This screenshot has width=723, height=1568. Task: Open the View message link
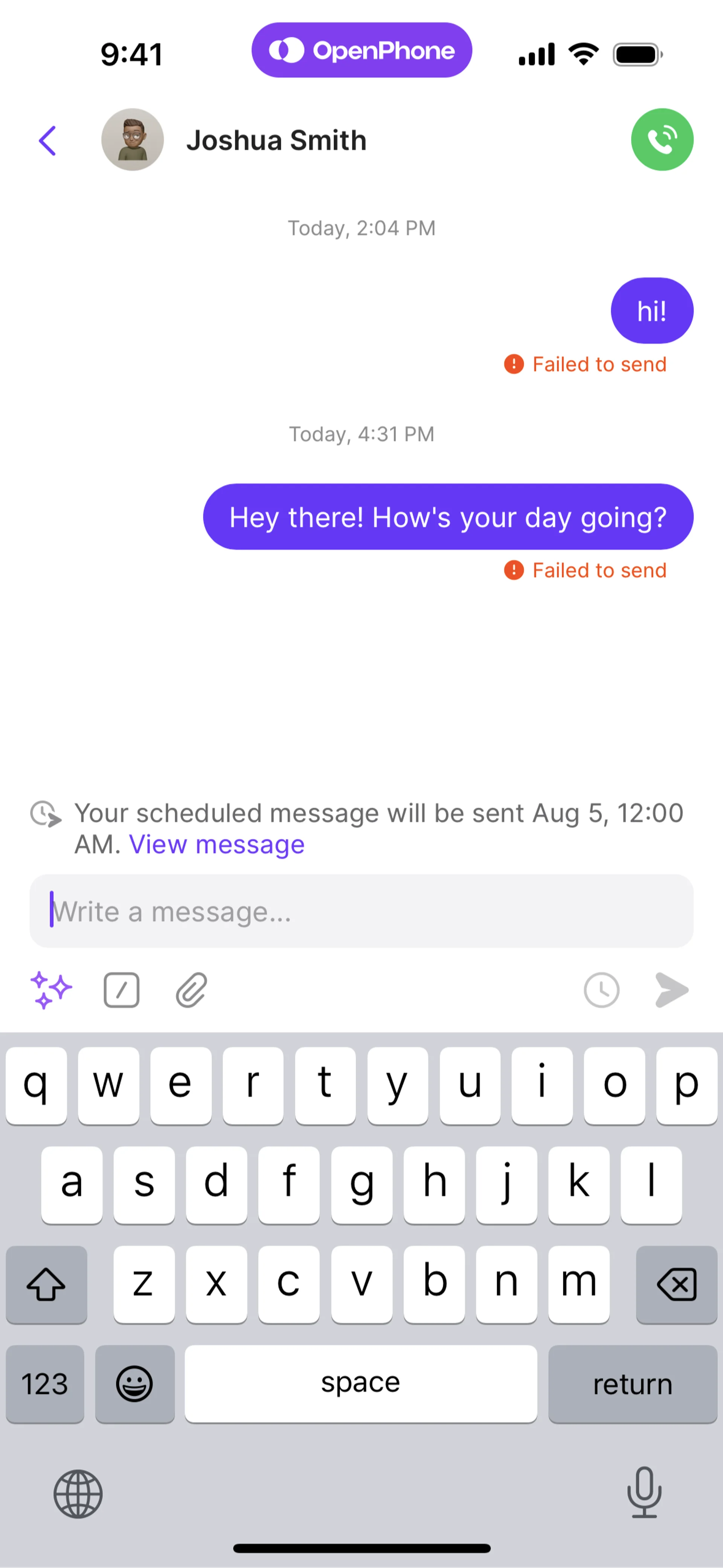pyautogui.click(x=217, y=844)
